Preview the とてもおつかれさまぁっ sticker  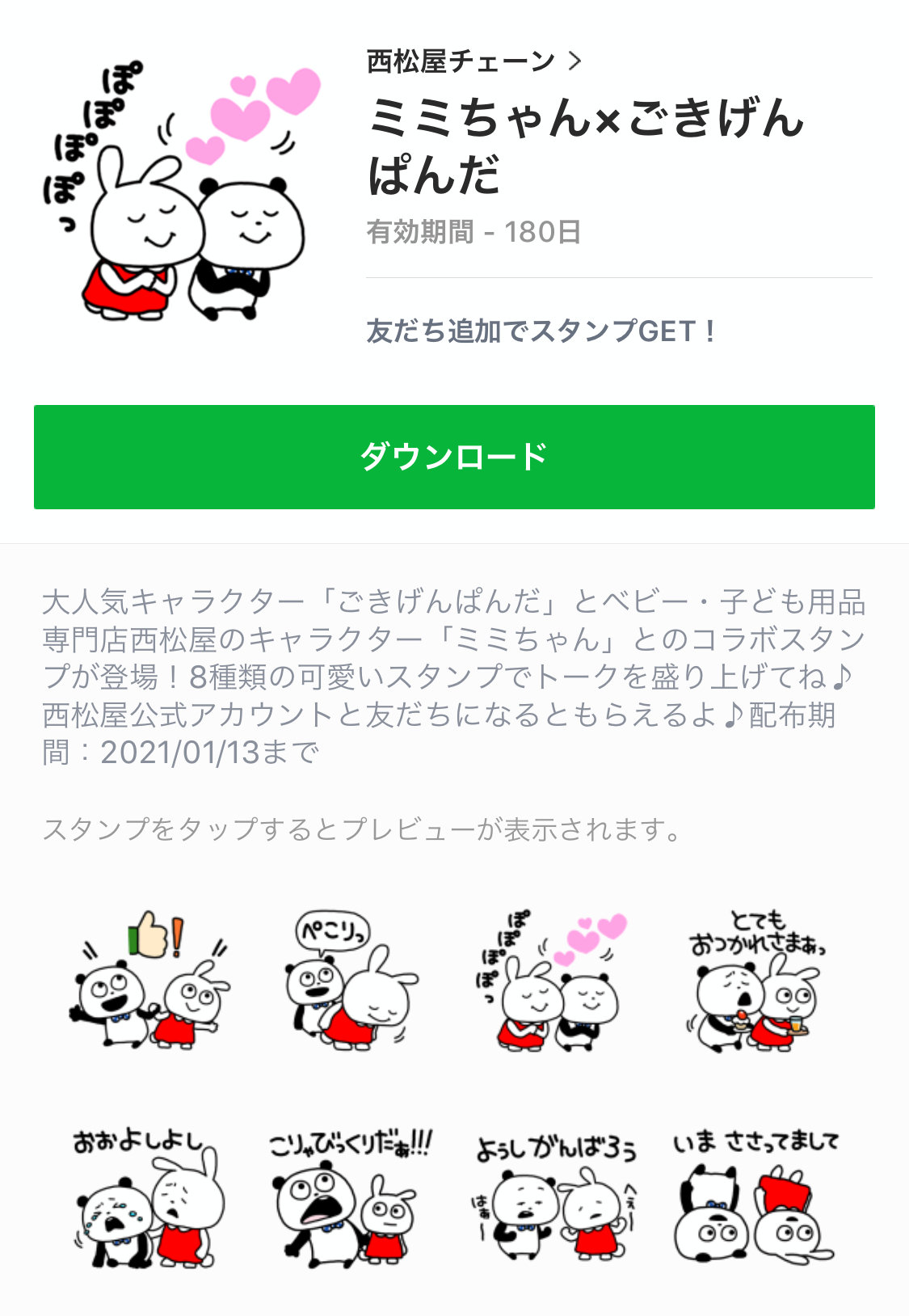(x=755, y=981)
